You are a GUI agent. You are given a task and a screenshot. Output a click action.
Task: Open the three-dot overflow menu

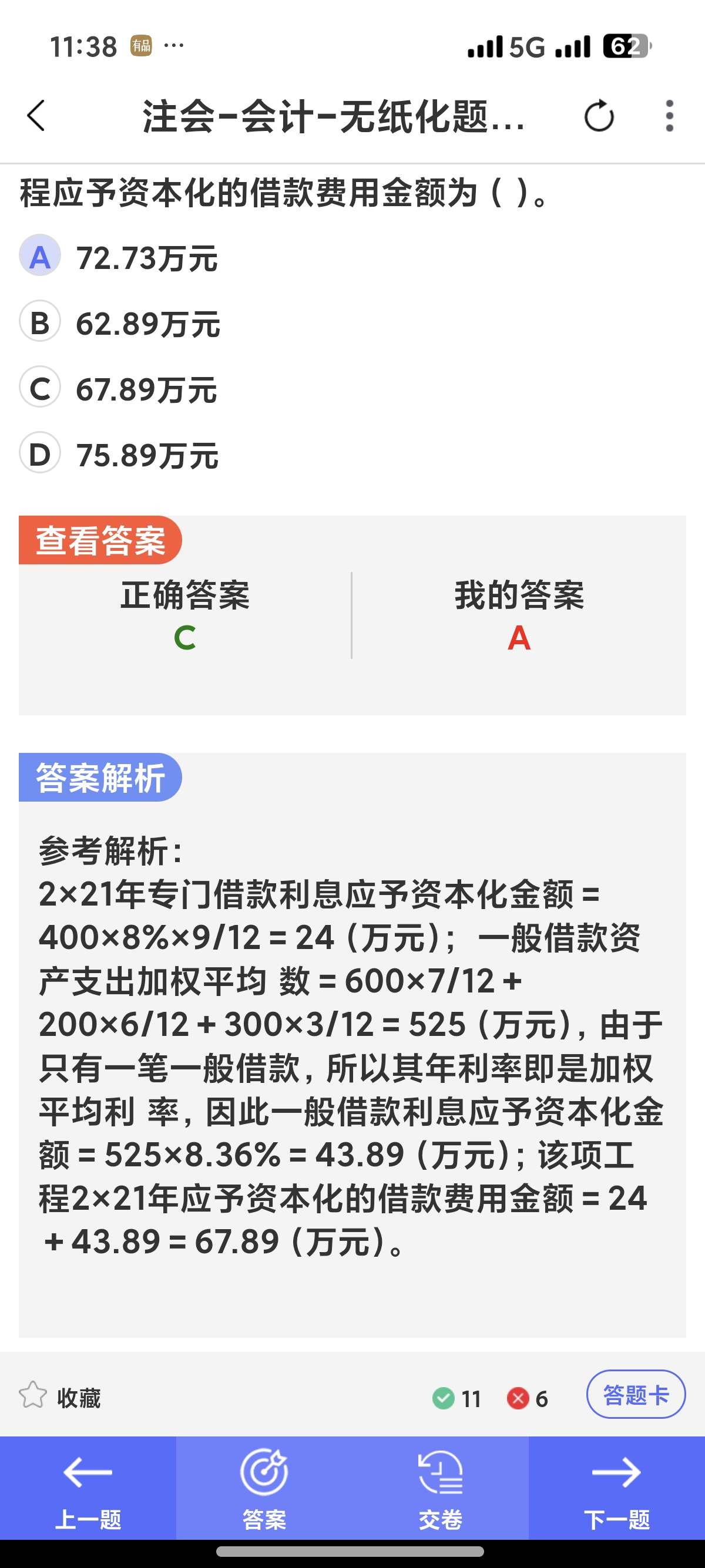670,116
